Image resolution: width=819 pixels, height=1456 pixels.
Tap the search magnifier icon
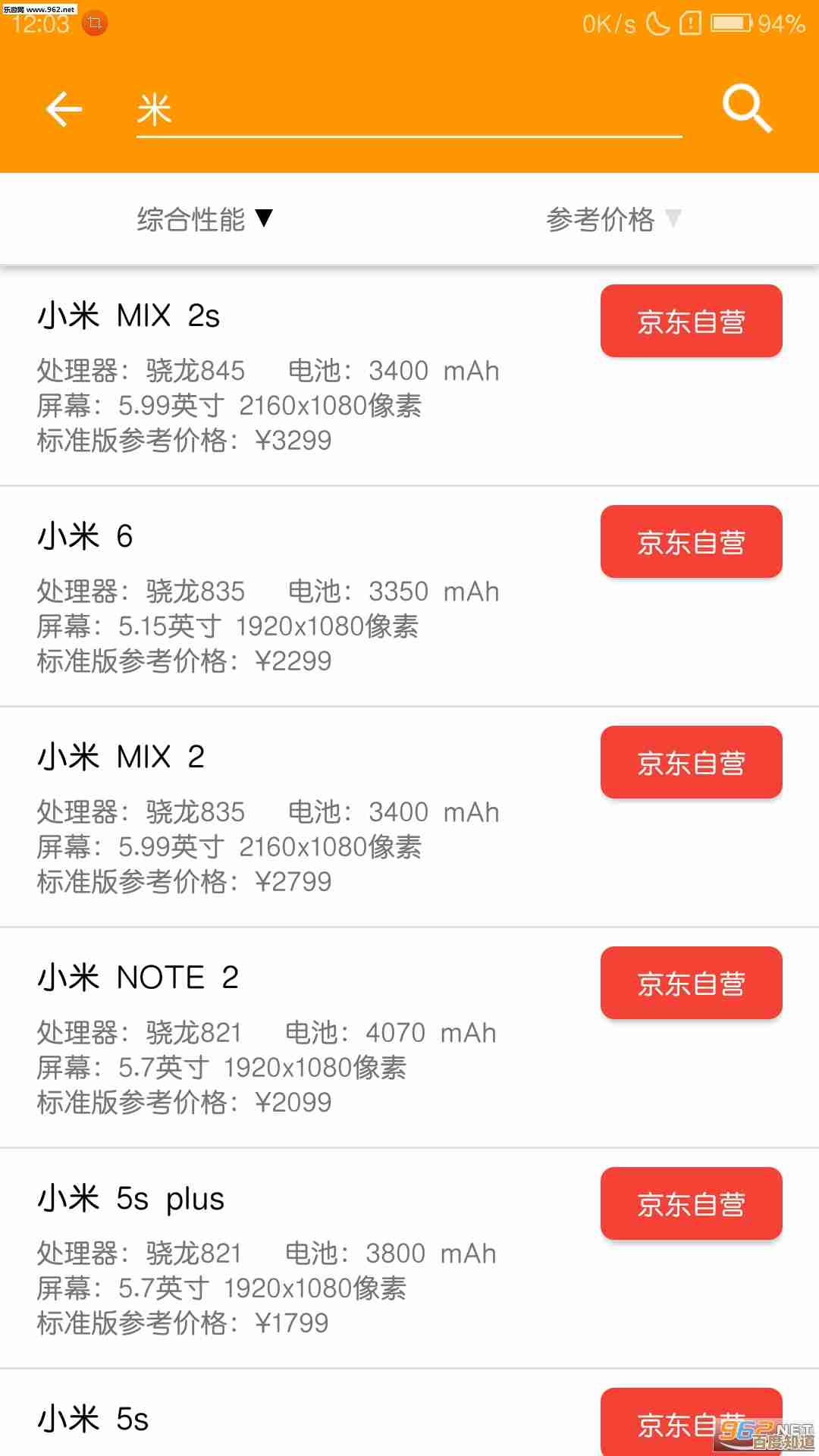[746, 109]
